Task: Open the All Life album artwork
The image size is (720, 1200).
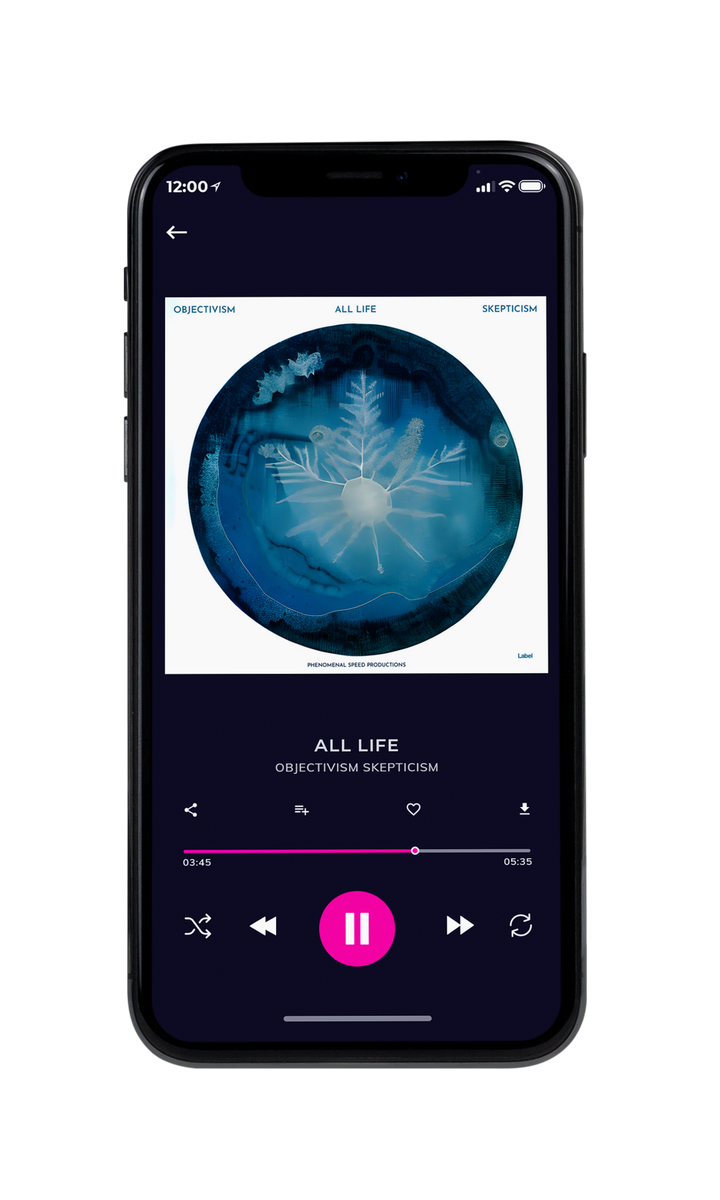Action: pos(356,485)
